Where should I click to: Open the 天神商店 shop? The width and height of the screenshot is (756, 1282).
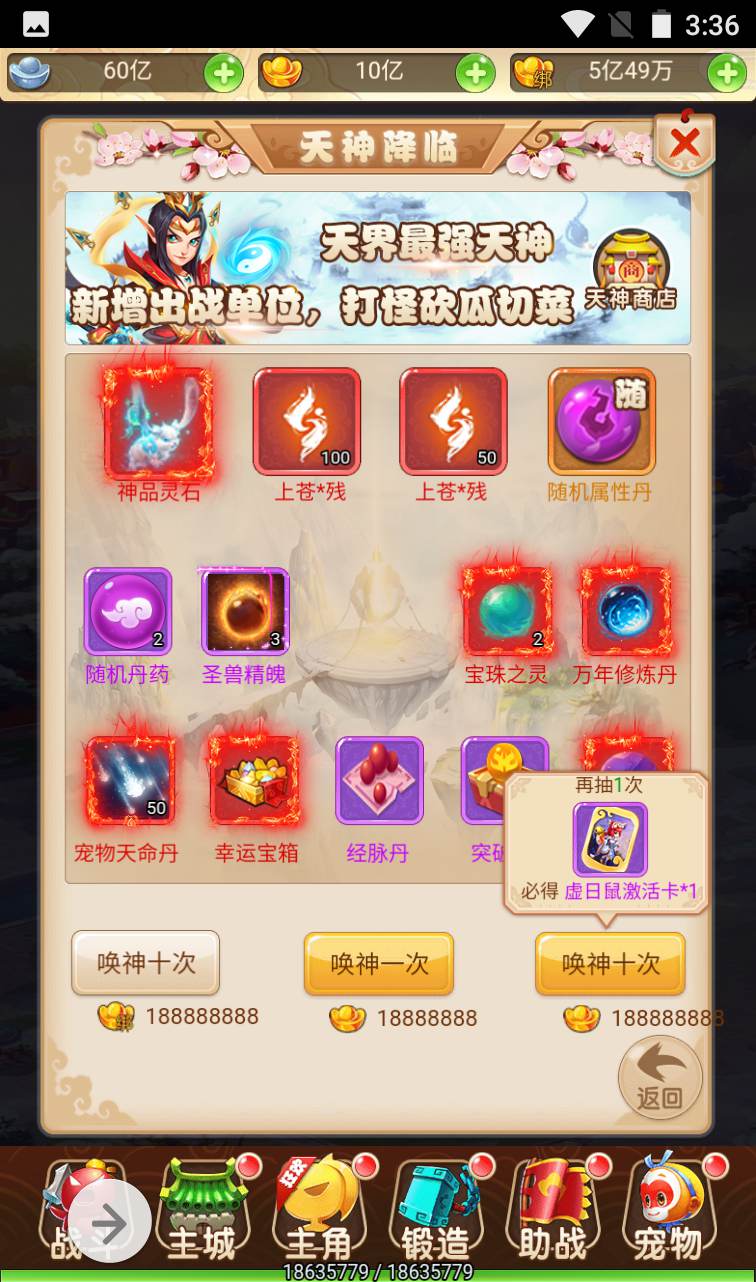[630, 268]
